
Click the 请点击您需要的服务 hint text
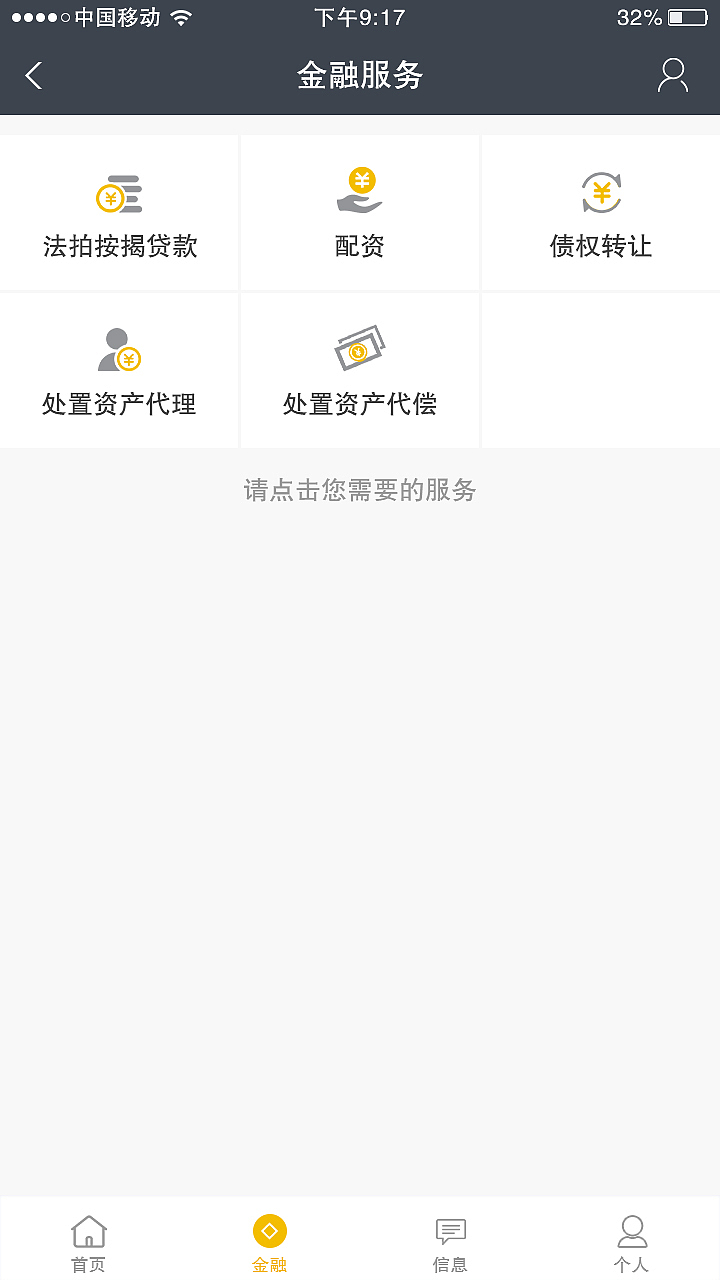[359, 491]
